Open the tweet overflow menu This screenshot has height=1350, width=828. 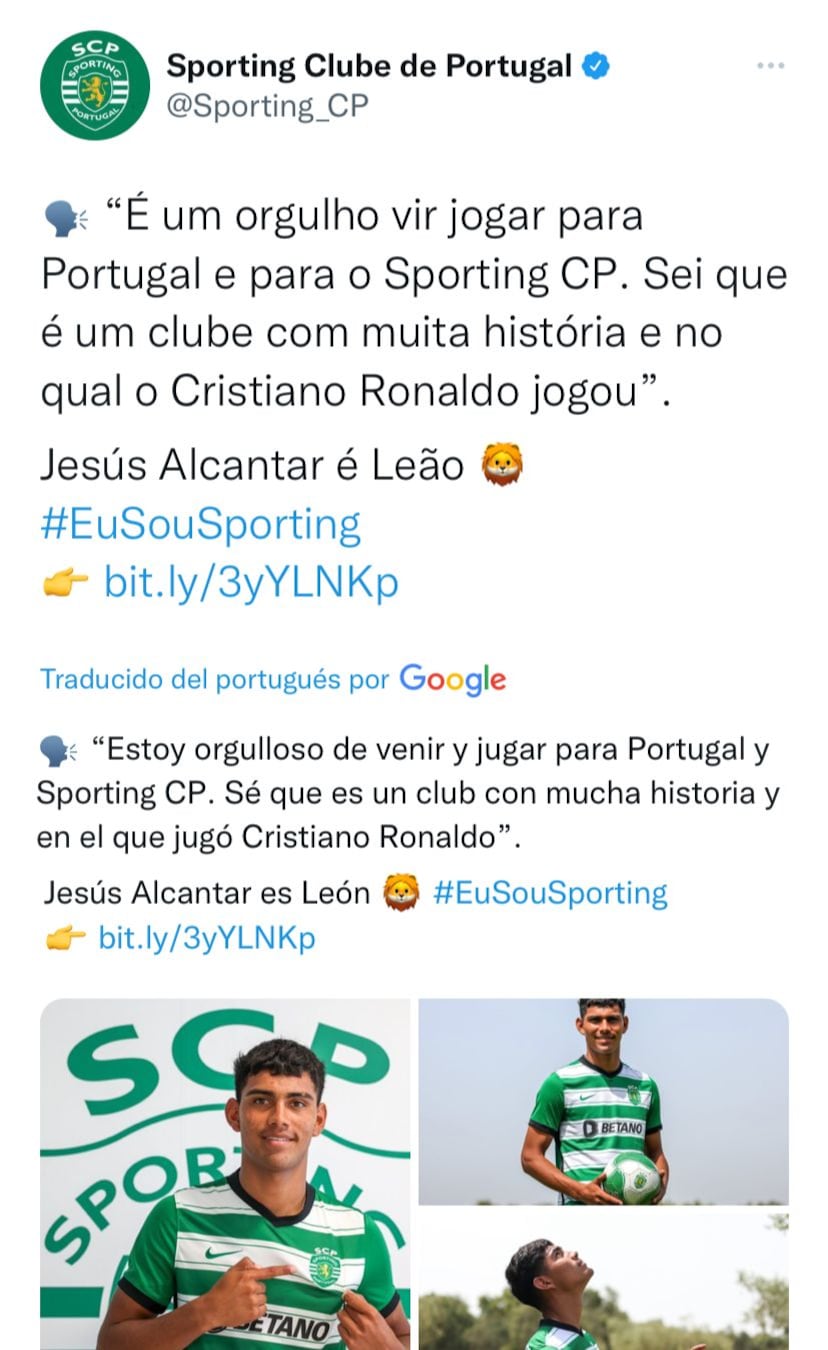tap(770, 66)
